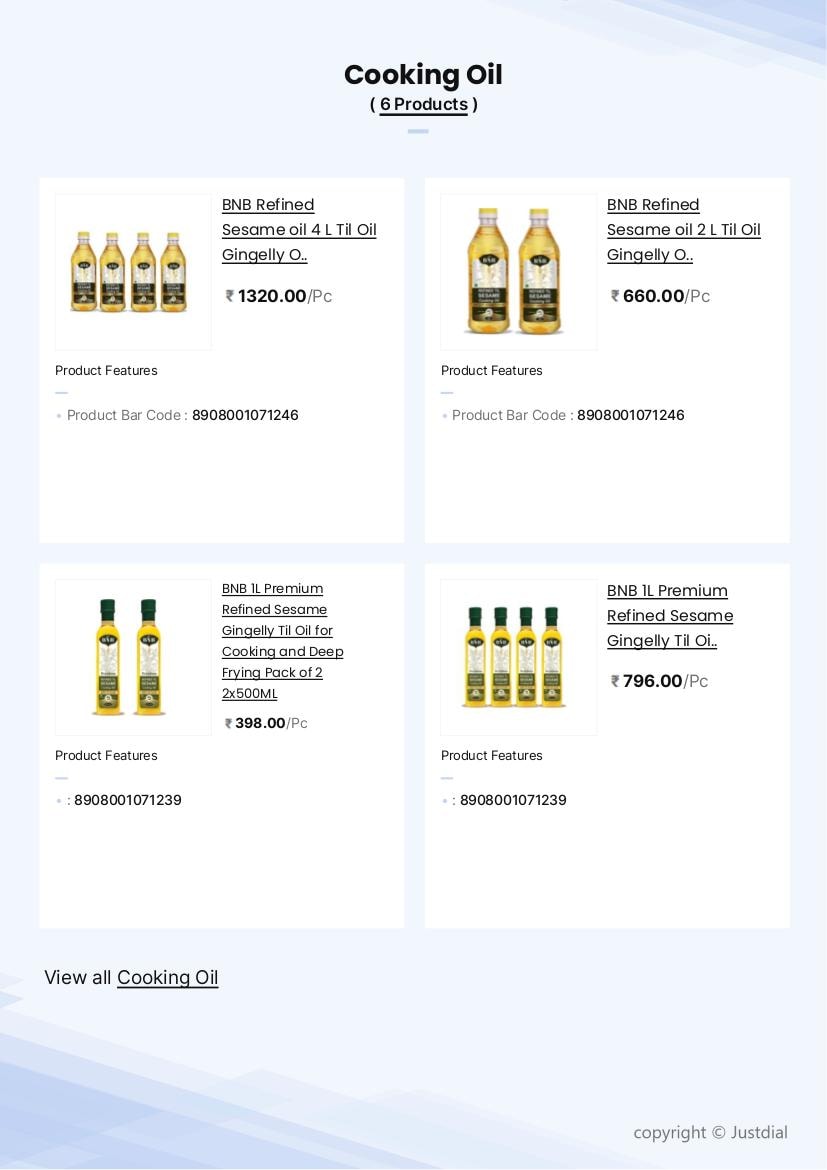The width and height of the screenshot is (827, 1170).
Task: Click the 4 L Til Oil product thumbnail
Action: pyautogui.click(x=132, y=271)
